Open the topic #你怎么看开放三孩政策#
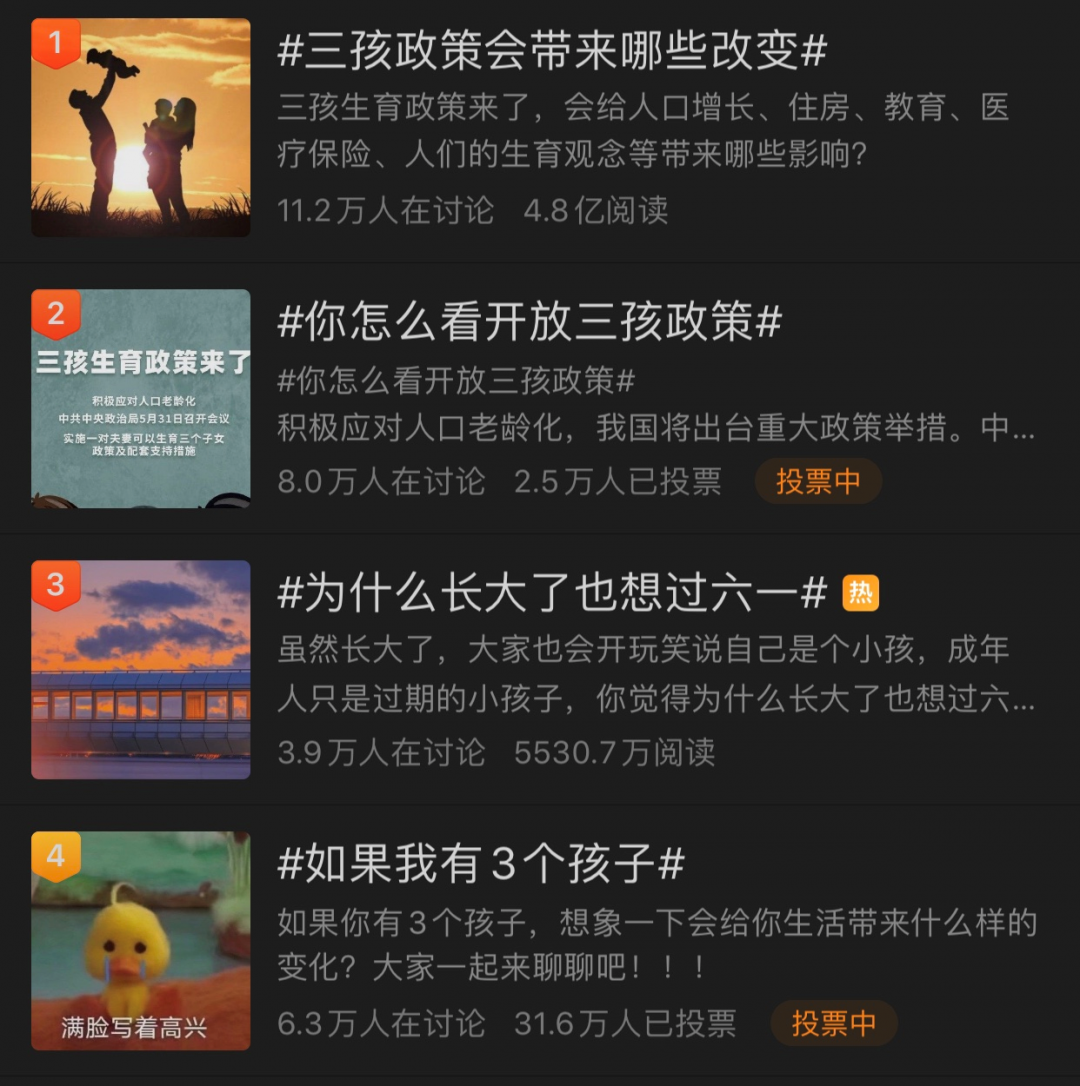The image size is (1080, 1086). point(529,322)
